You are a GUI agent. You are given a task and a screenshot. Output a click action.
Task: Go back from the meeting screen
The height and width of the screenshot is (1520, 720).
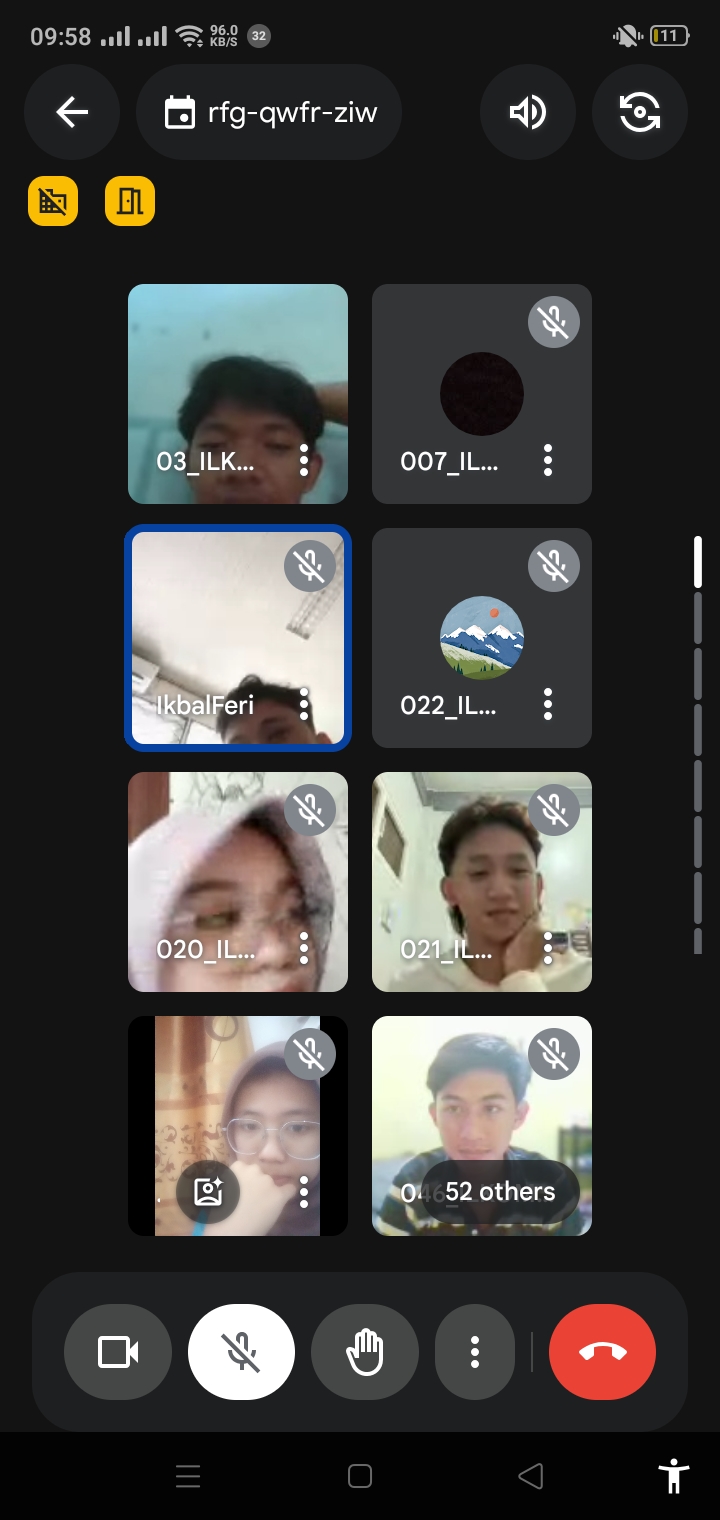click(72, 112)
